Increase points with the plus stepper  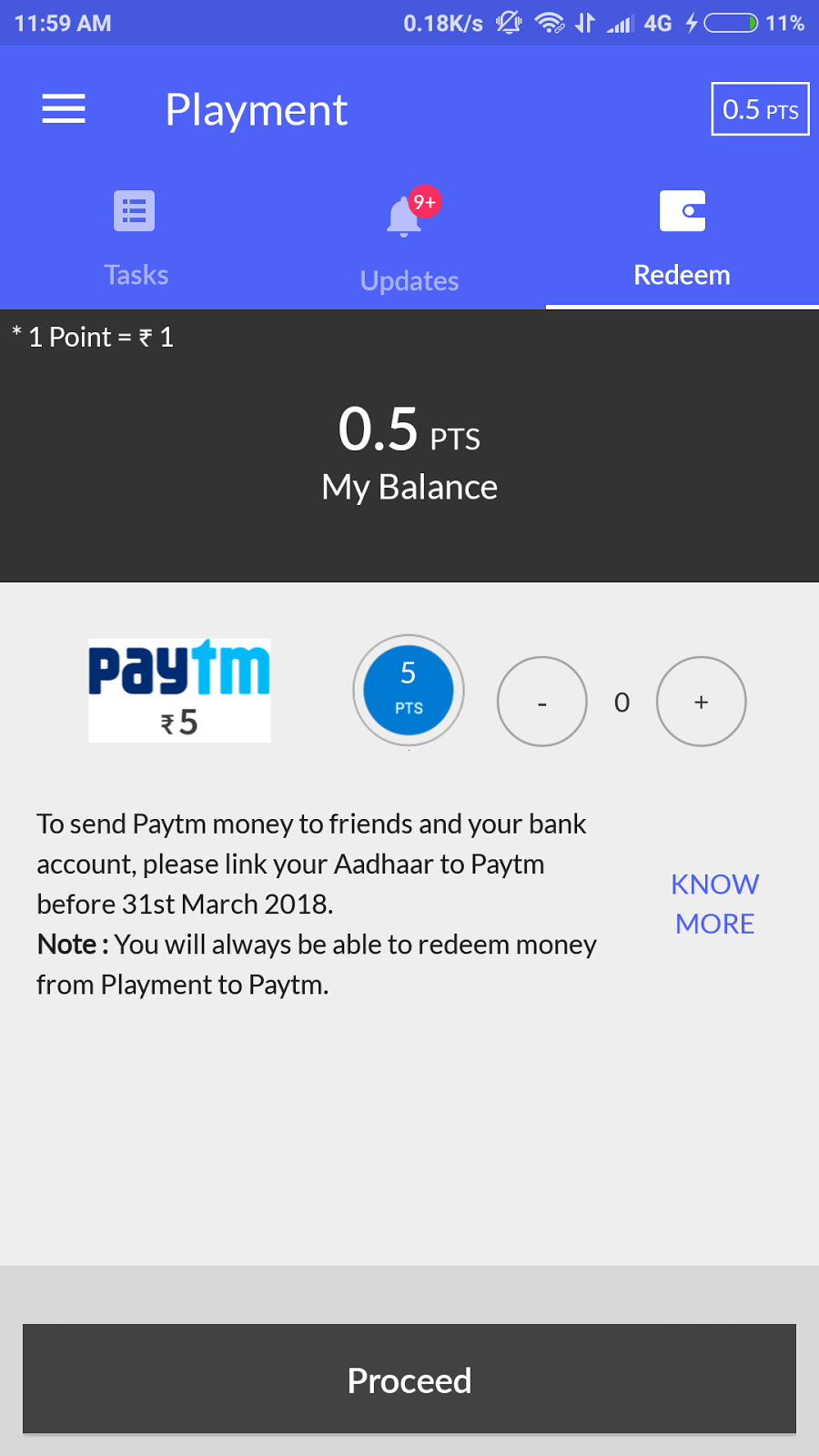tap(701, 702)
